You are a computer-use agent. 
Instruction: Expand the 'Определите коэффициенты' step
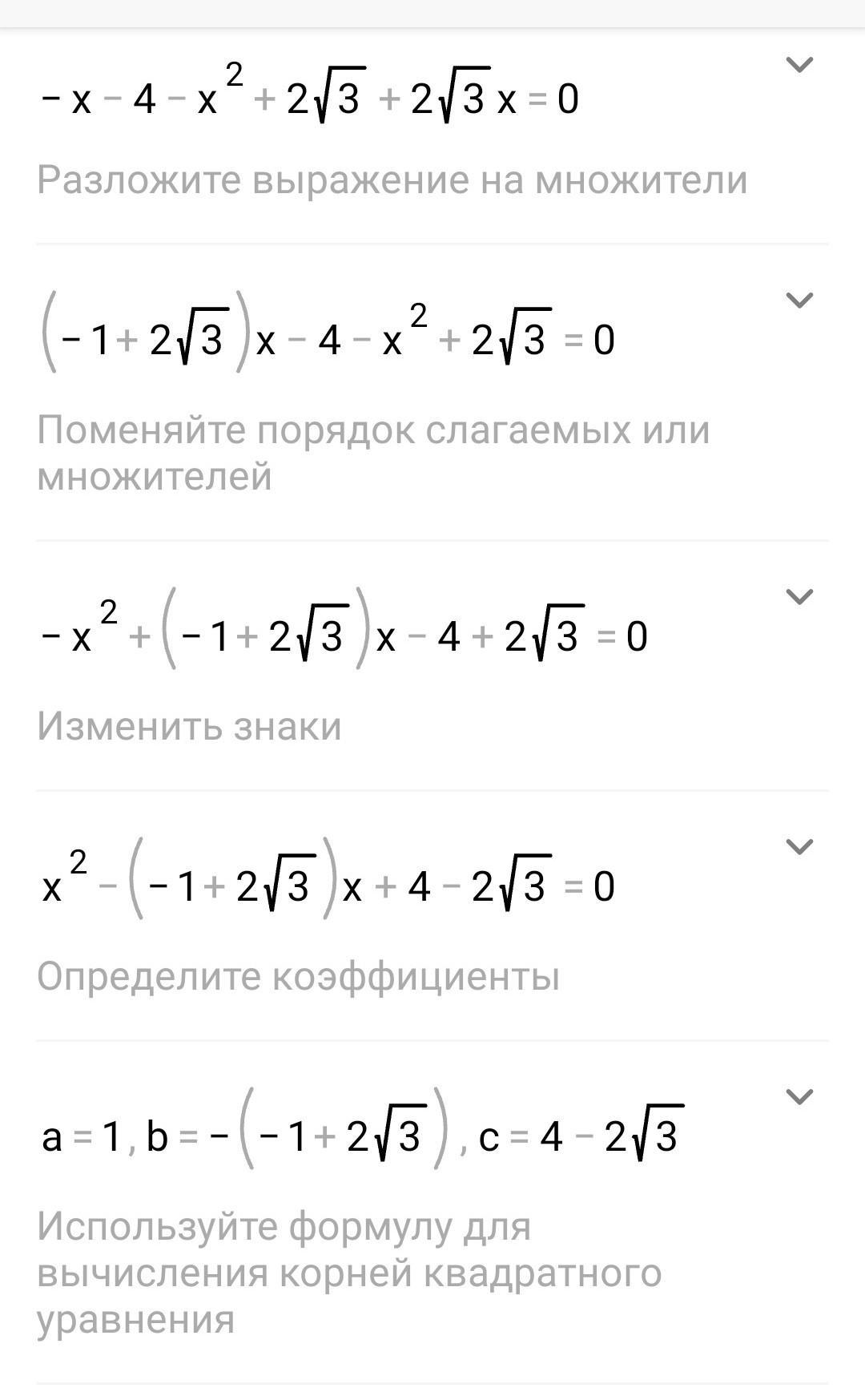pyautogui.click(x=799, y=846)
